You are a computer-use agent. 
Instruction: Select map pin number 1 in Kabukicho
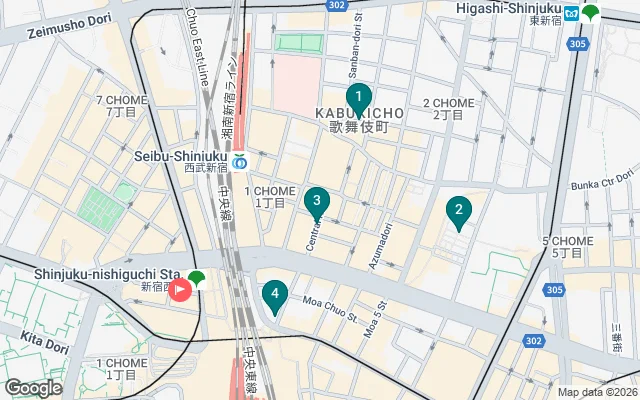tap(358, 99)
